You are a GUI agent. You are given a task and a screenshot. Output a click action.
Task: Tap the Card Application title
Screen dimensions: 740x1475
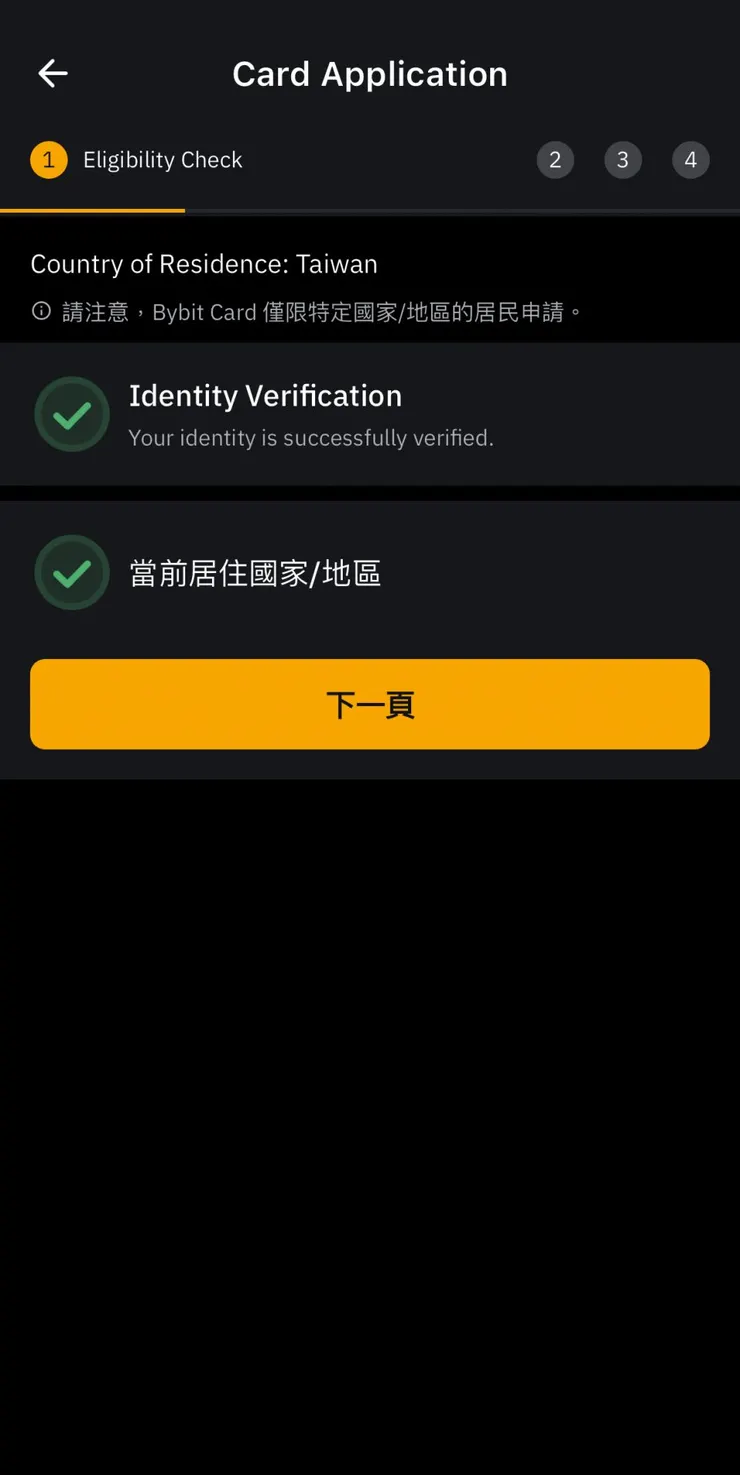click(x=370, y=73)
